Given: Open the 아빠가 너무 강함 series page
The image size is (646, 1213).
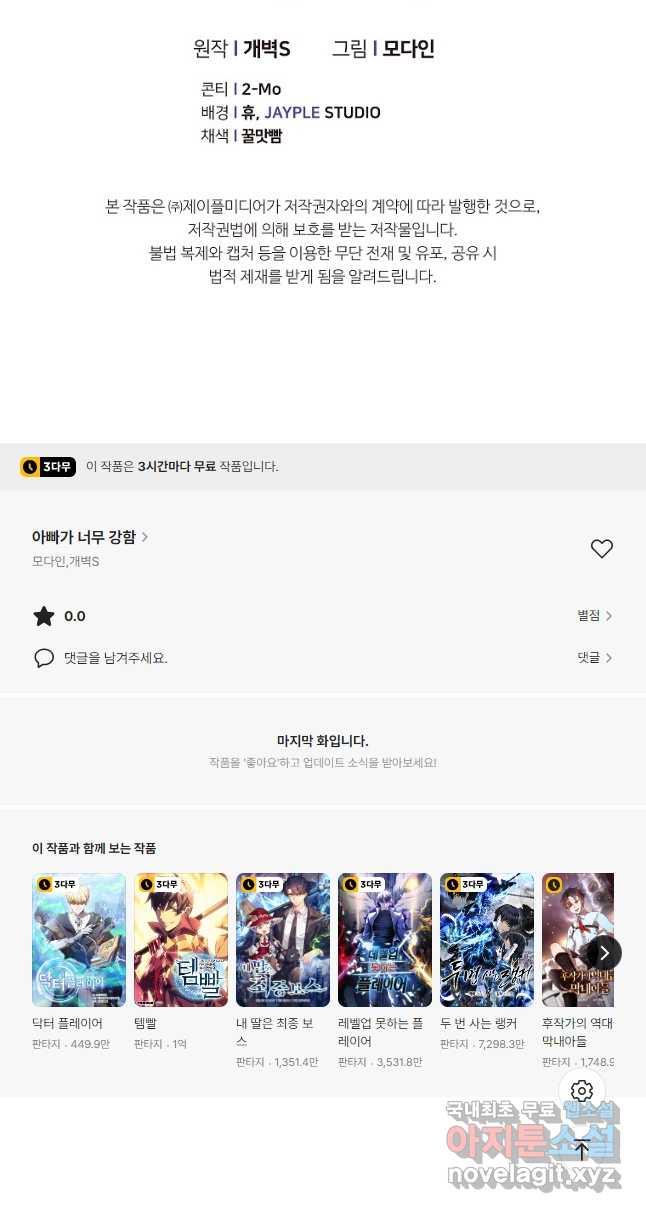Looking at the screenshot, I should click(x=89, y=537).
